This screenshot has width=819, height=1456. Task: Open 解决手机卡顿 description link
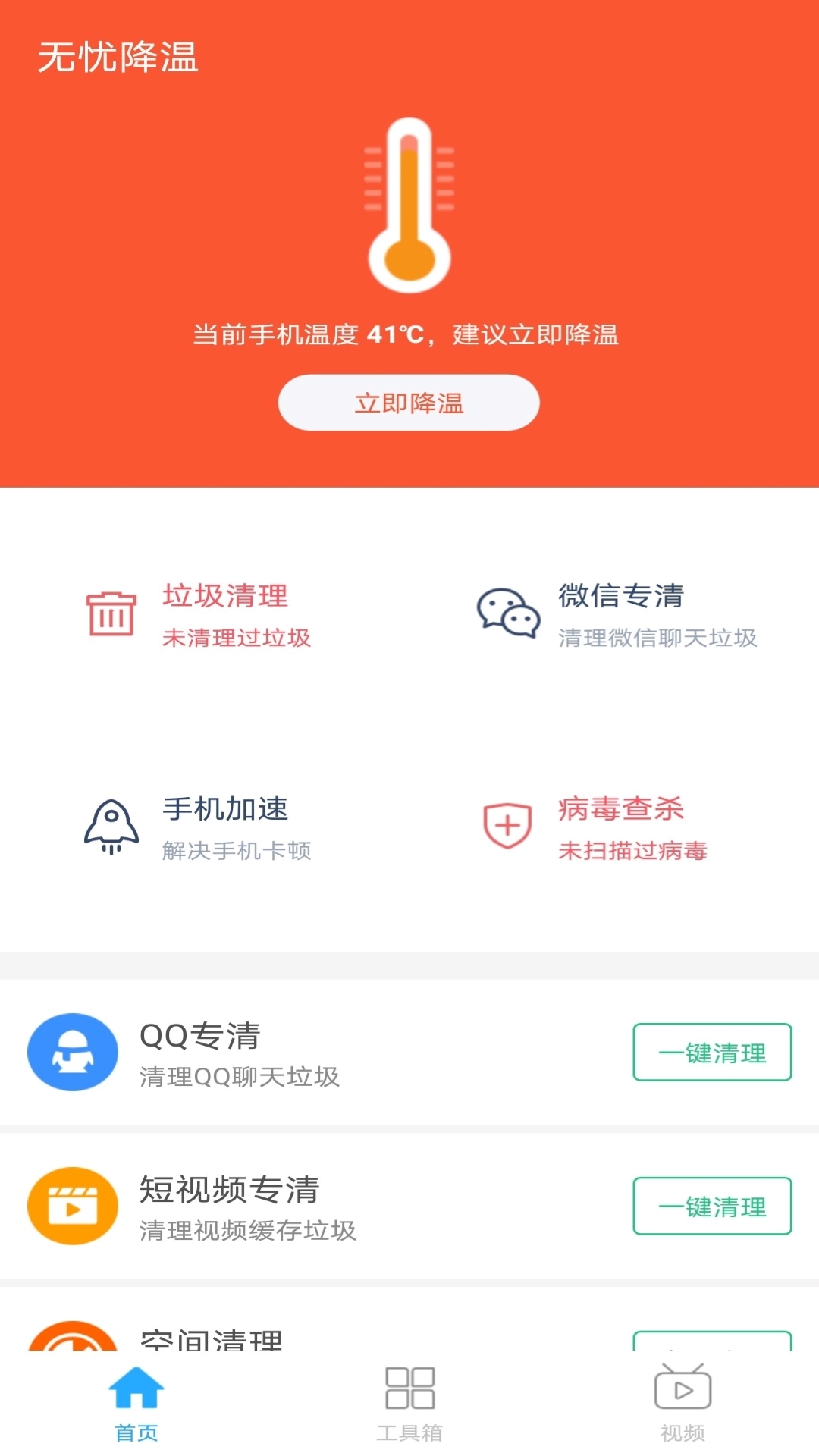click(237, 852)
